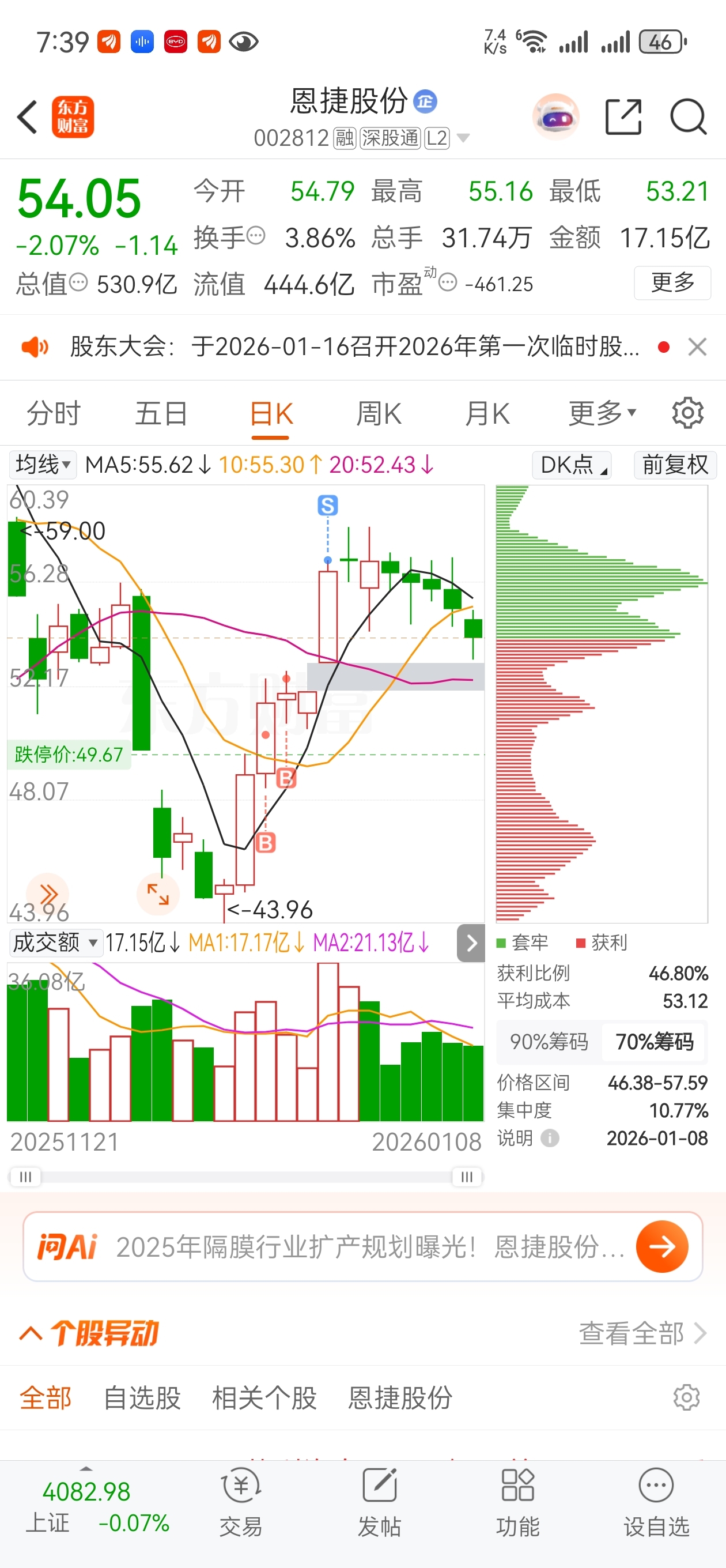Open the AI assistant robot
The image size is (726, 1568).
coord(555,117)
